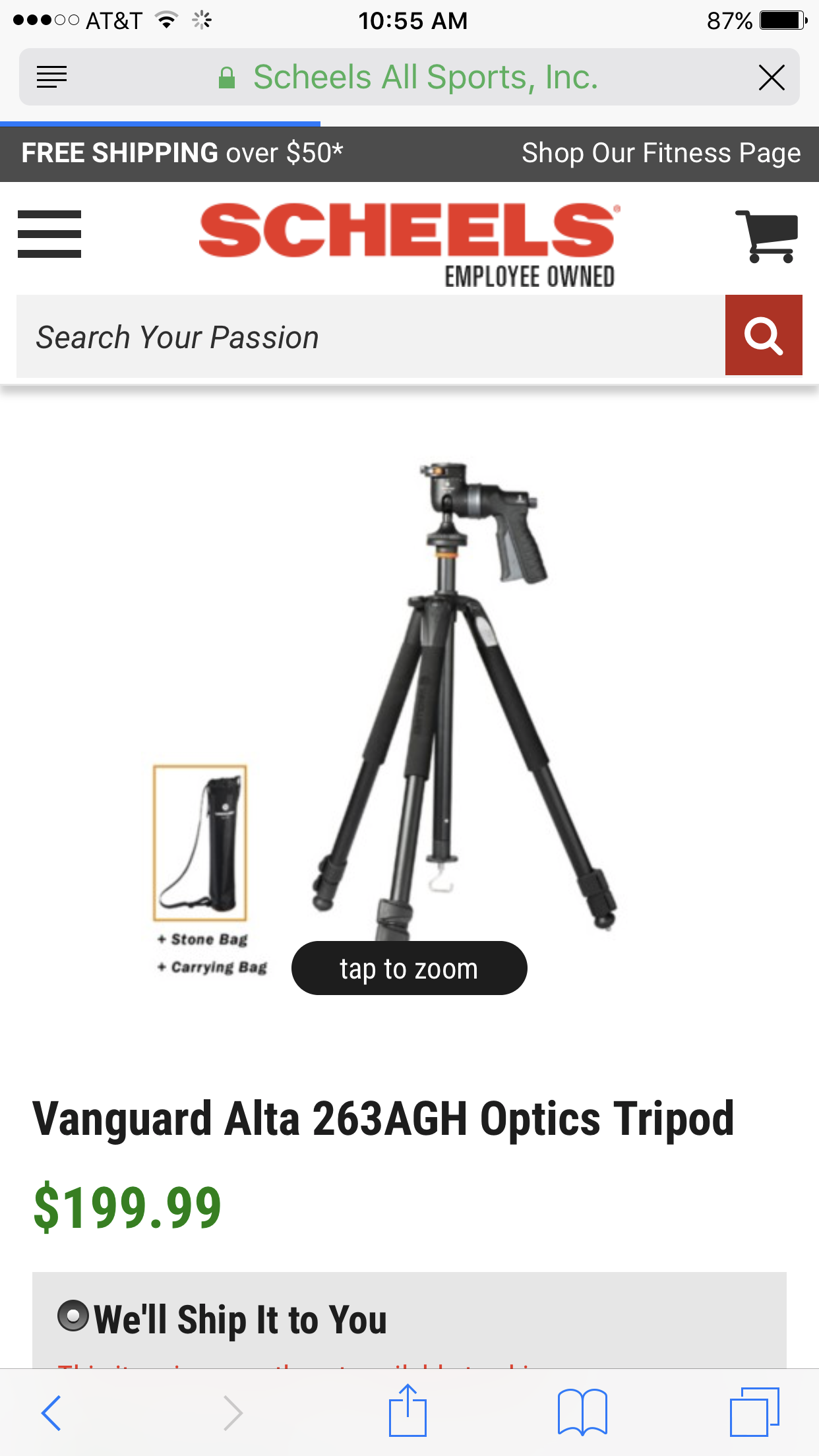Share this page from Safari toolbar
Viewport: 819px width, 1456px height.
(408, 1410)
